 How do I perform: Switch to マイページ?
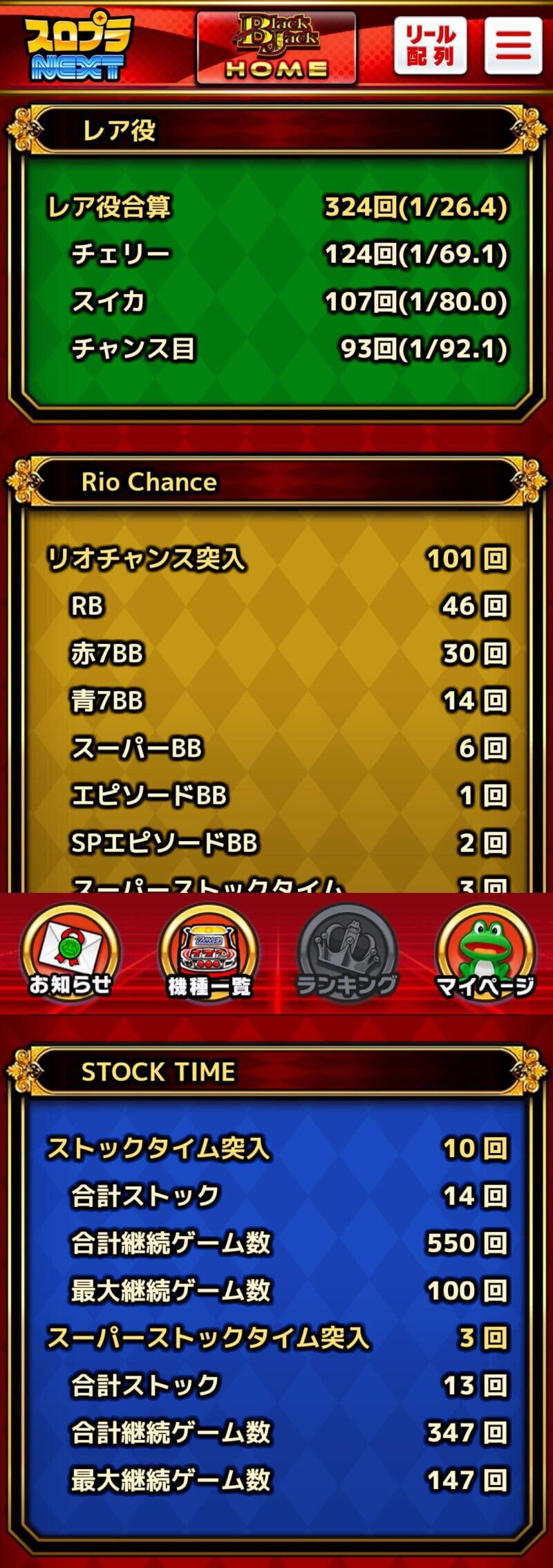click(485, 953)
